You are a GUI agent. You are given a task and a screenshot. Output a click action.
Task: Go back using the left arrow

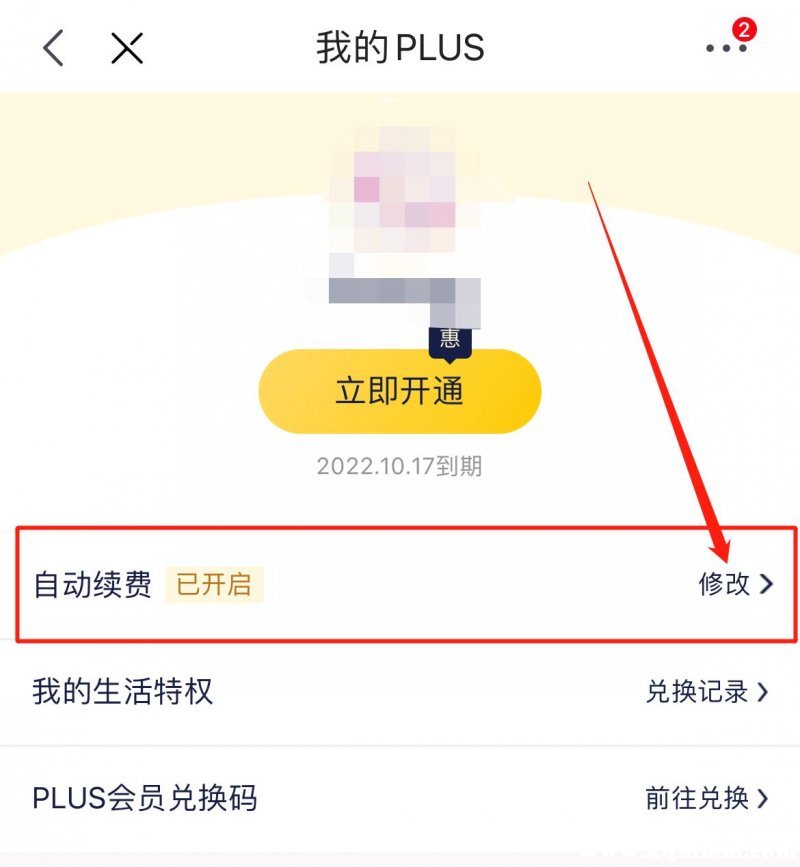coord(53,47)
